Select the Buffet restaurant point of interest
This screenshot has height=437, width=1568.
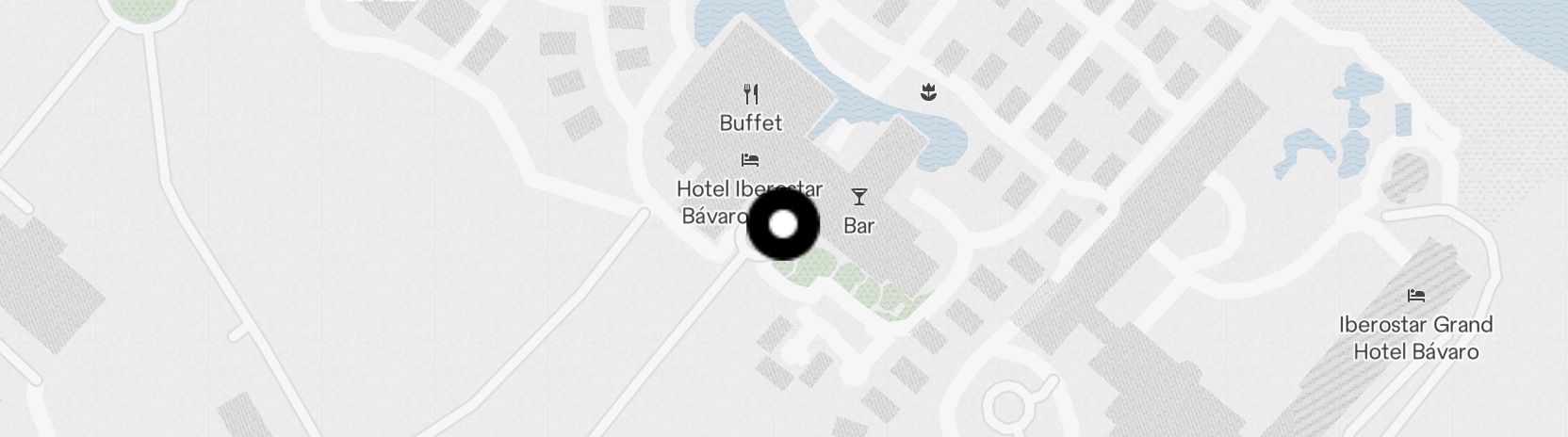(751, 94)
